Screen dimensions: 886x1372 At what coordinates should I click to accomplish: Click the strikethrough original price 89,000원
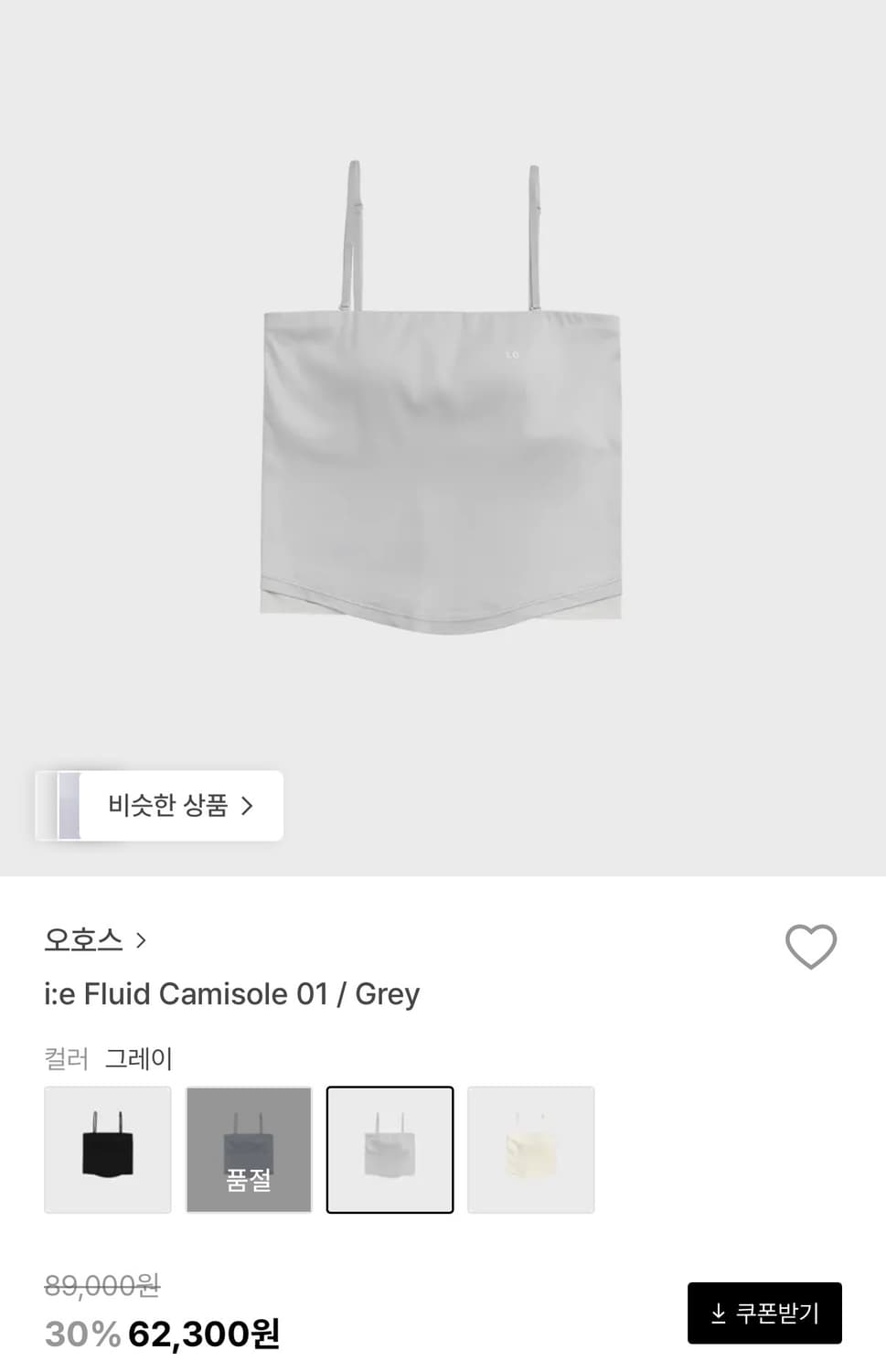101,1285
